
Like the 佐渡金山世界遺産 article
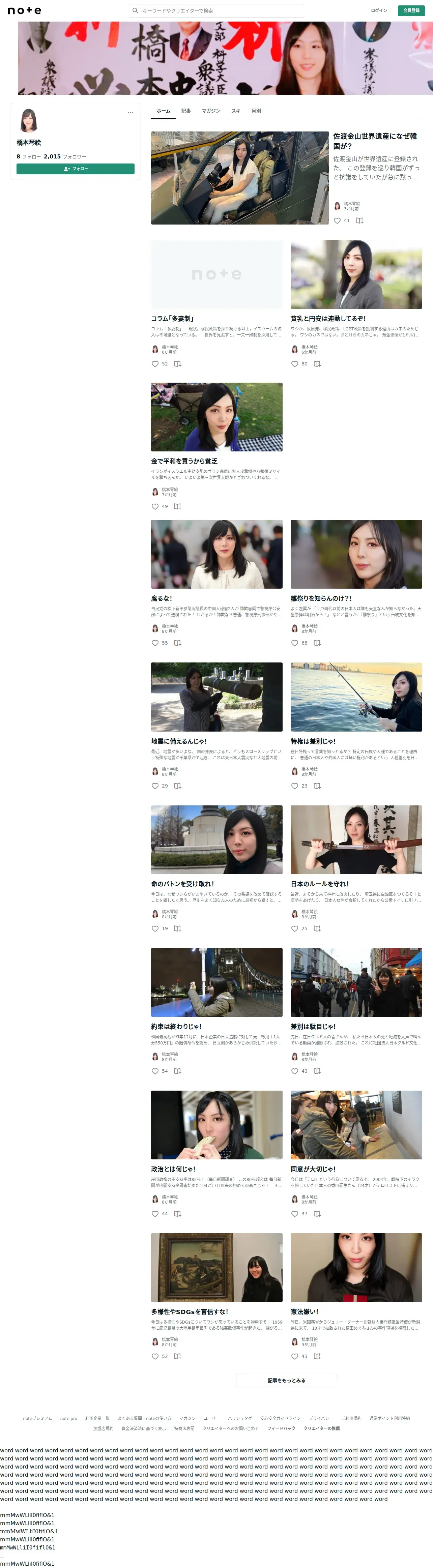(x=337, y=220)
